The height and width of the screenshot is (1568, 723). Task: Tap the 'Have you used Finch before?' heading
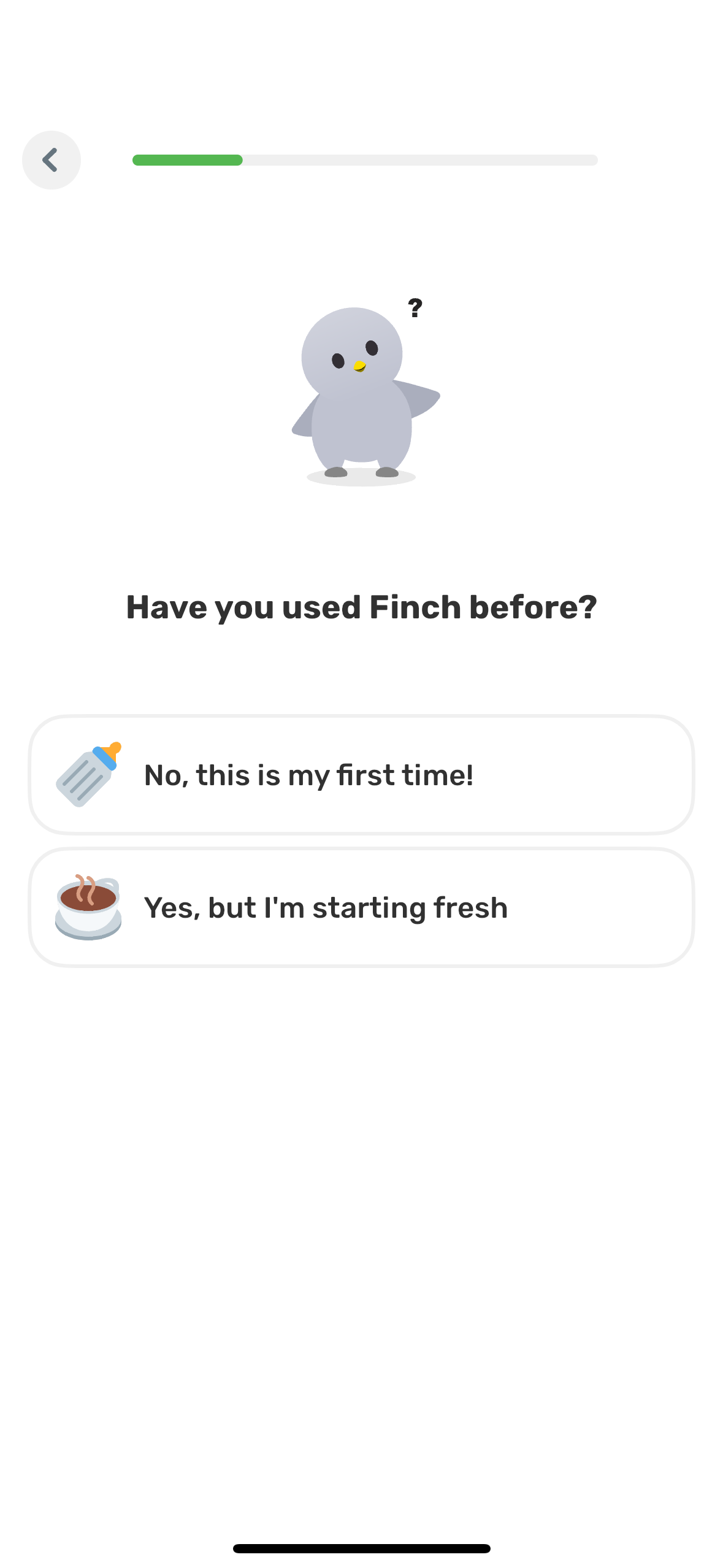(x=361, y=606)
